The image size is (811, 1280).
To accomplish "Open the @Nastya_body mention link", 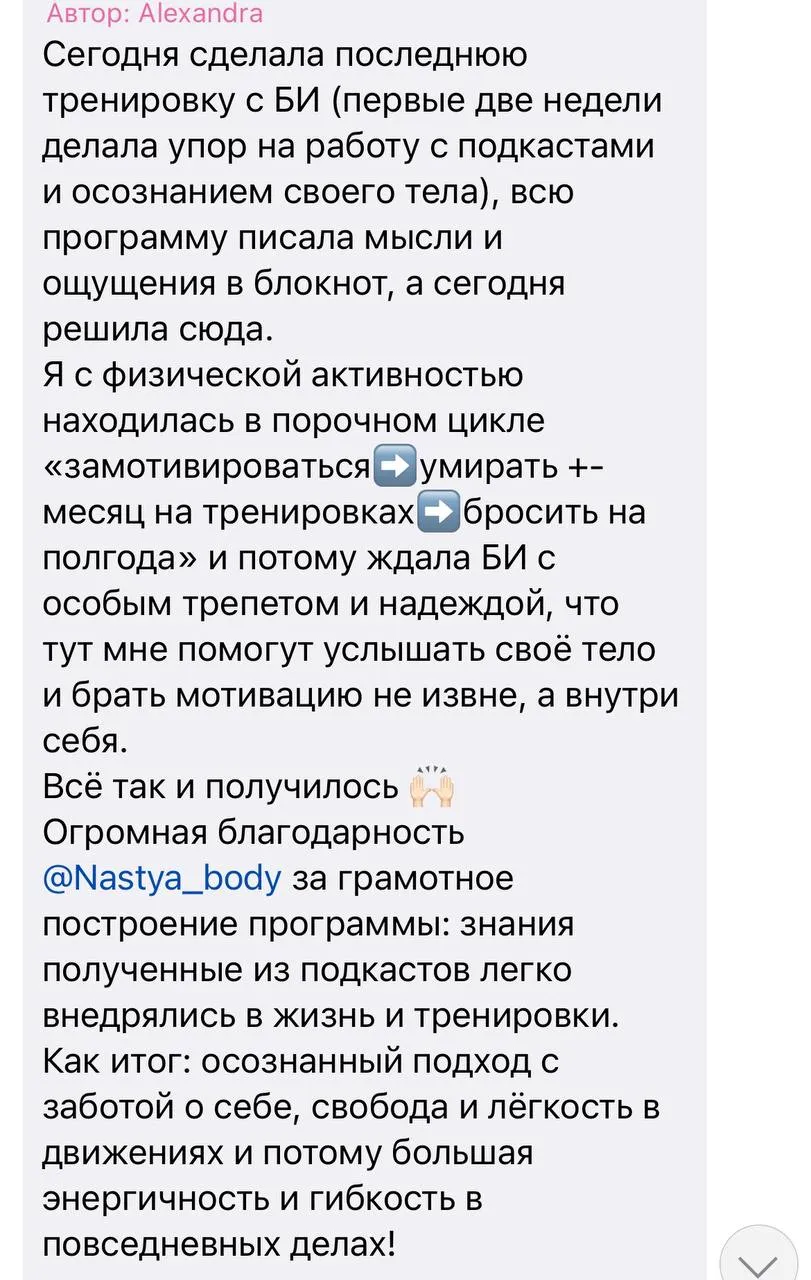I will [162, 879].
